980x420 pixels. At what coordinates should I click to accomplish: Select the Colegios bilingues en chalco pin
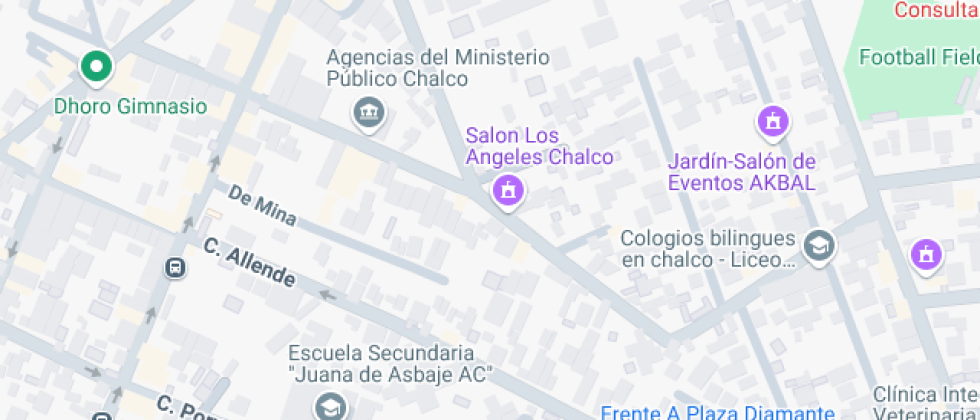pyautogui.click(x=819, y=244)
